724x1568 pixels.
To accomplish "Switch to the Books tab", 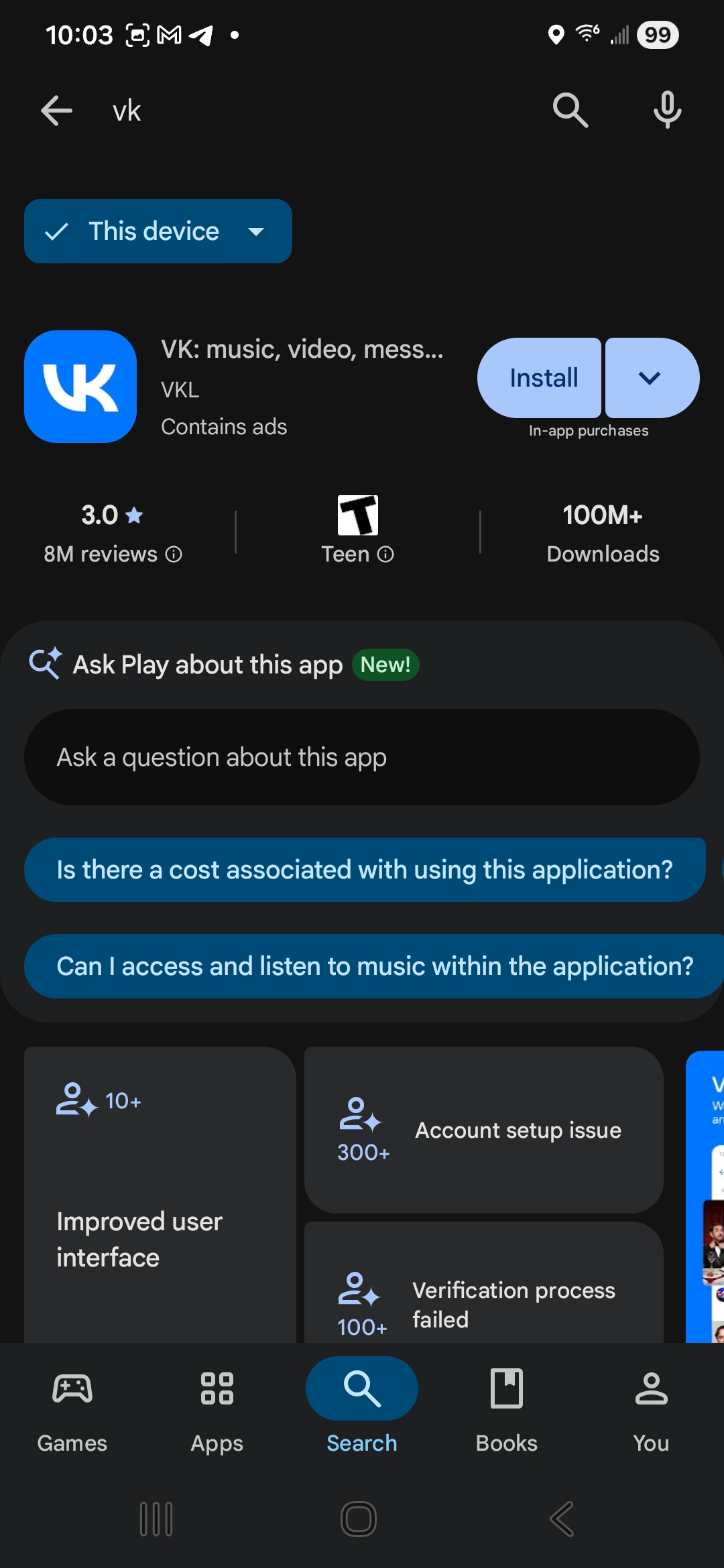I will (507, 1408).
